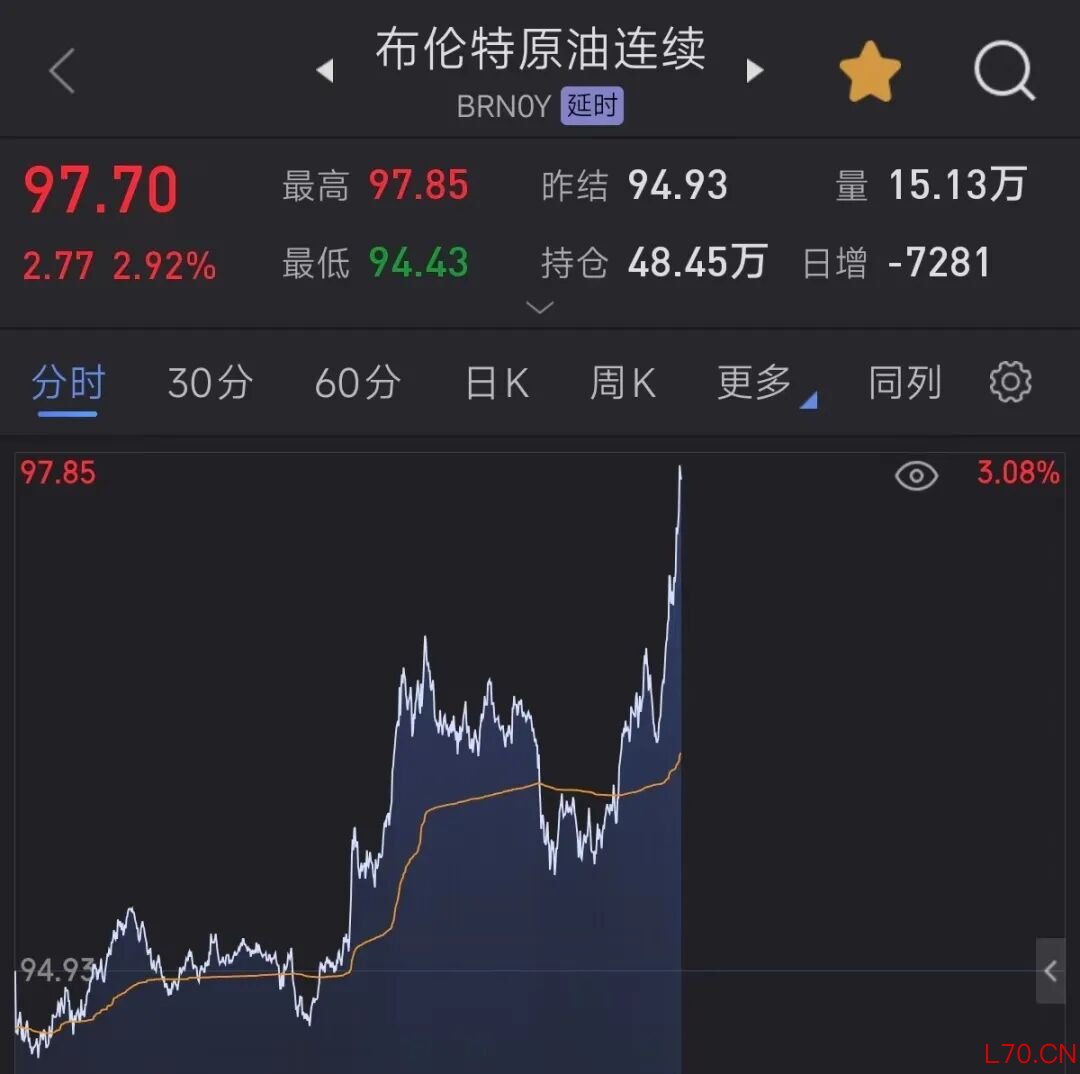Open the 同列 view

pos(905,383)
